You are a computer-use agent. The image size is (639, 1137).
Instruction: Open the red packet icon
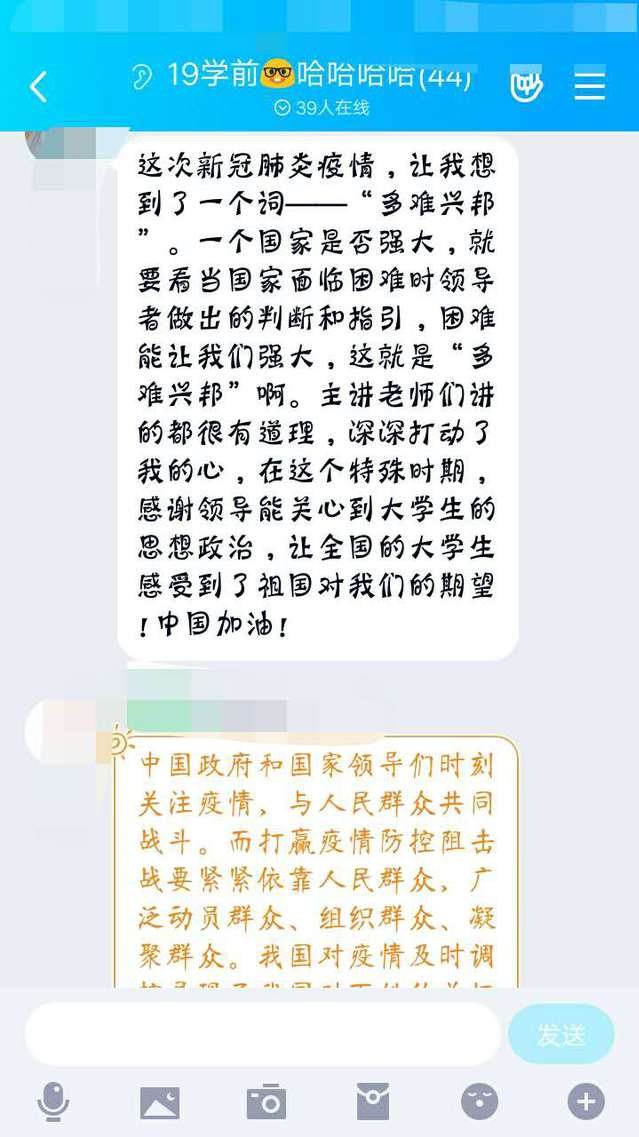373,1102
